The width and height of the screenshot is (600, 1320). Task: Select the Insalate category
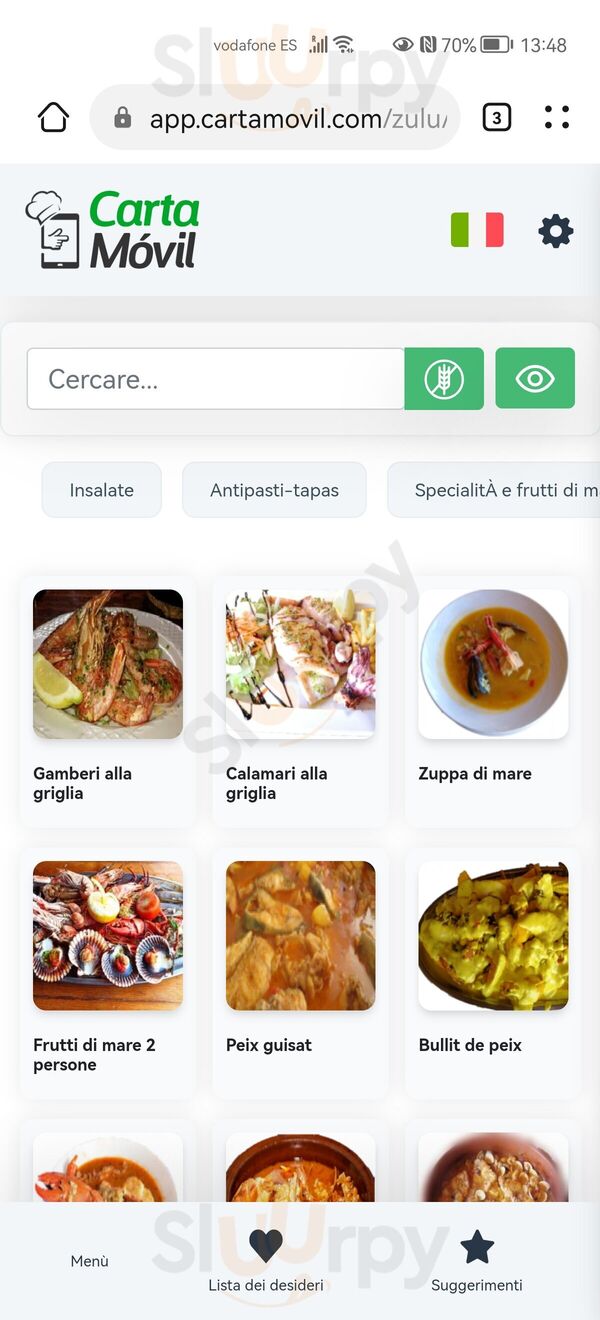pos(101,490)
